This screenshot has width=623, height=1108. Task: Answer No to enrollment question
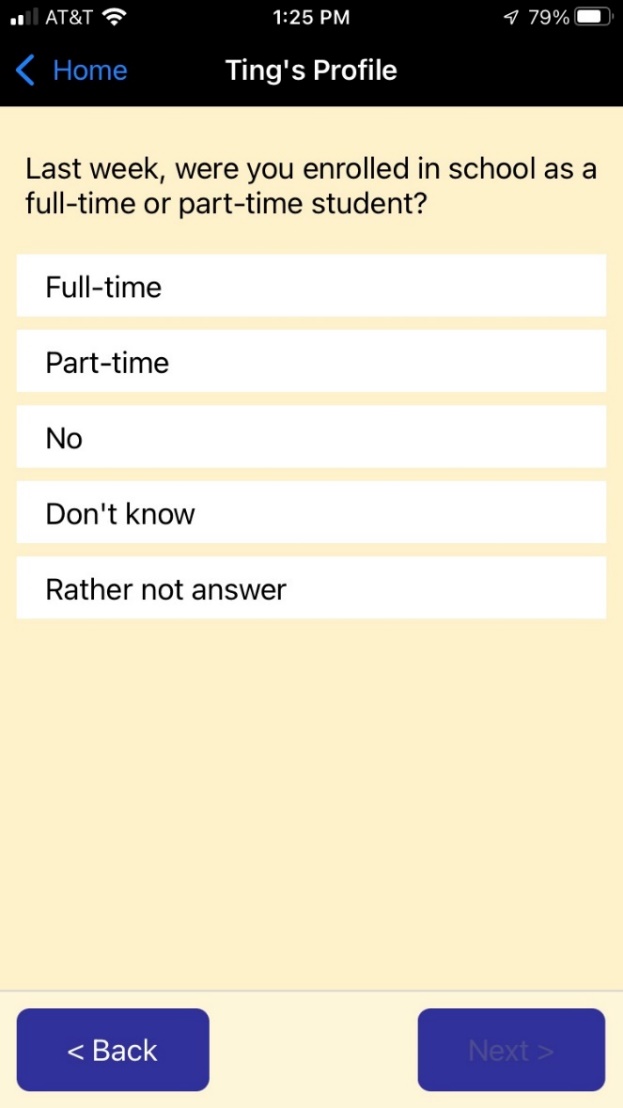pos(311,437)
